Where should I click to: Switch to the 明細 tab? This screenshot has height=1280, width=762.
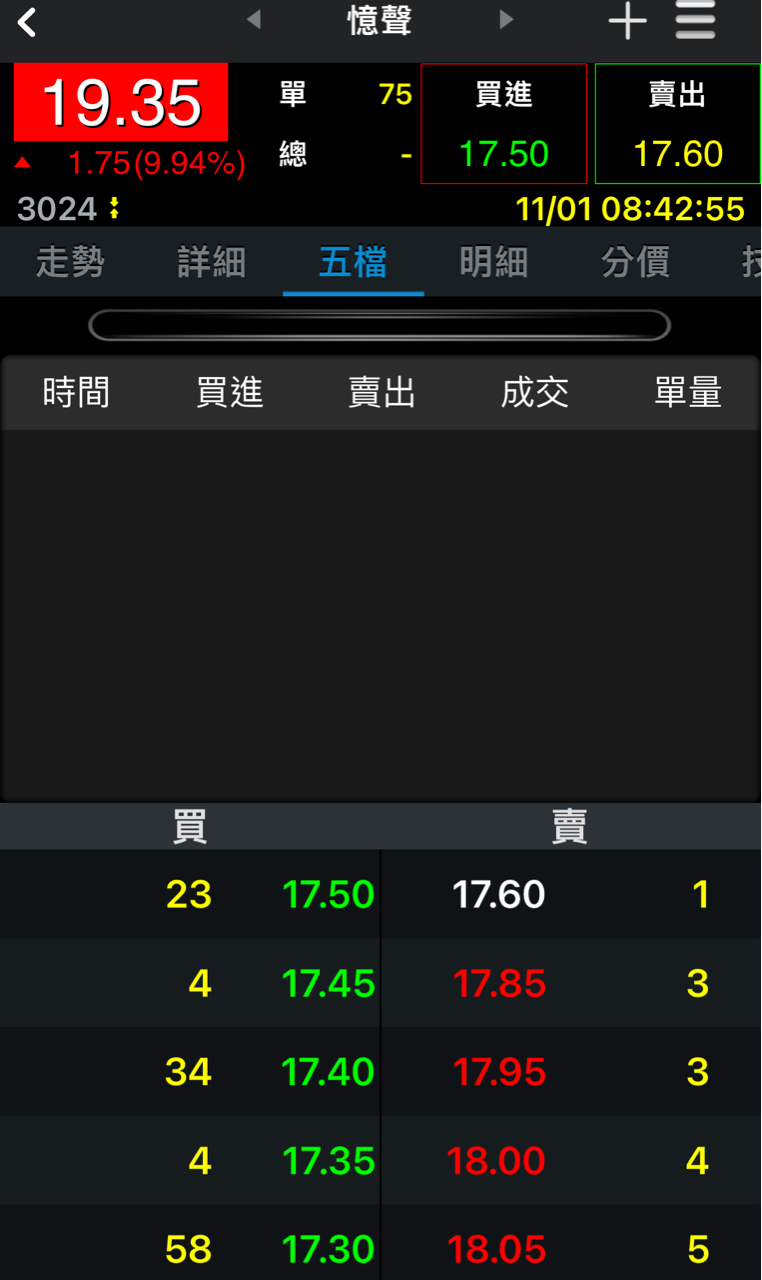(494, 262)
